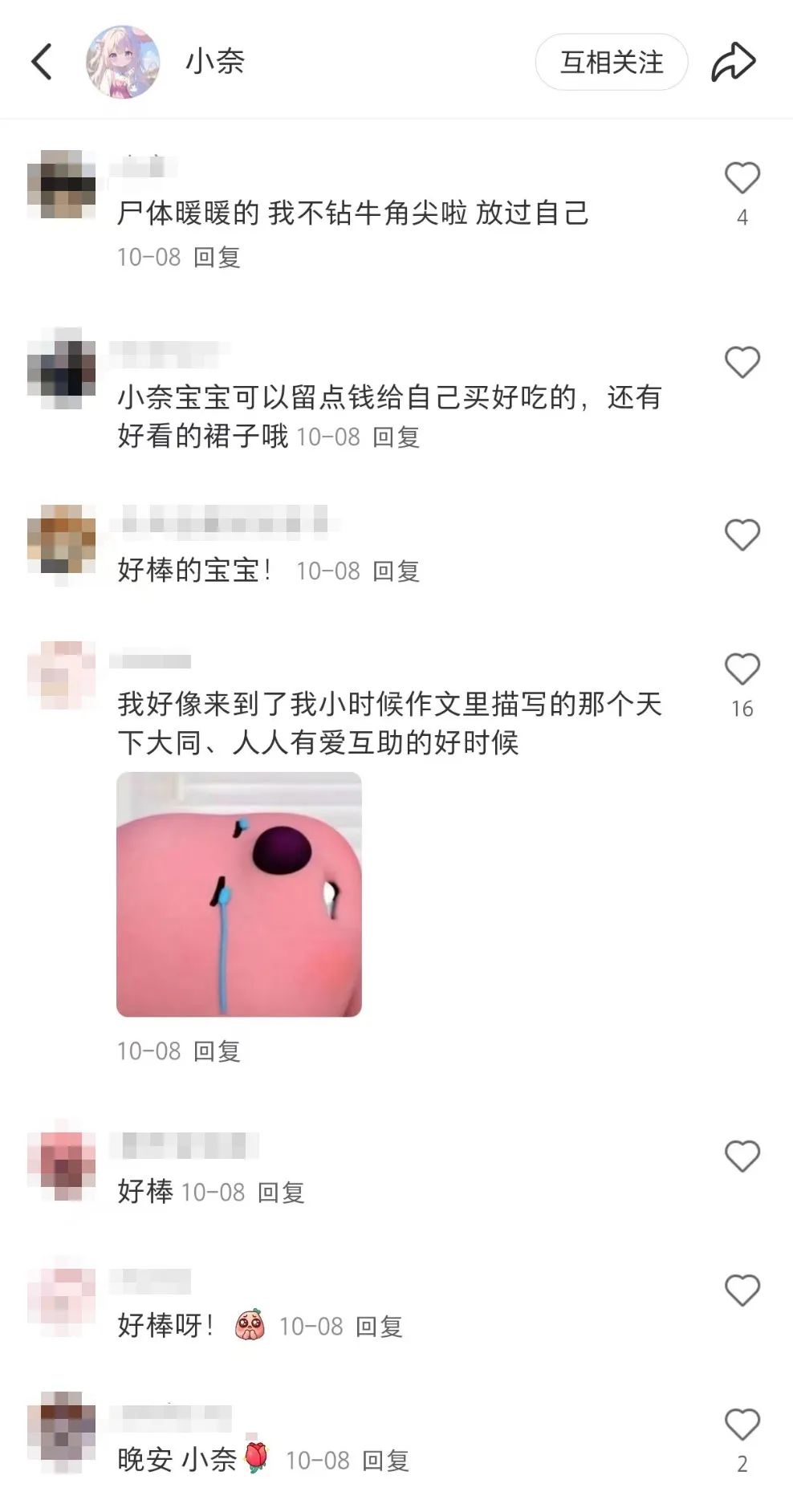Share this post via arrow icon
The width and height of the screenshot is (793, 1512).
pyautogui.click(x=733, y=62)
